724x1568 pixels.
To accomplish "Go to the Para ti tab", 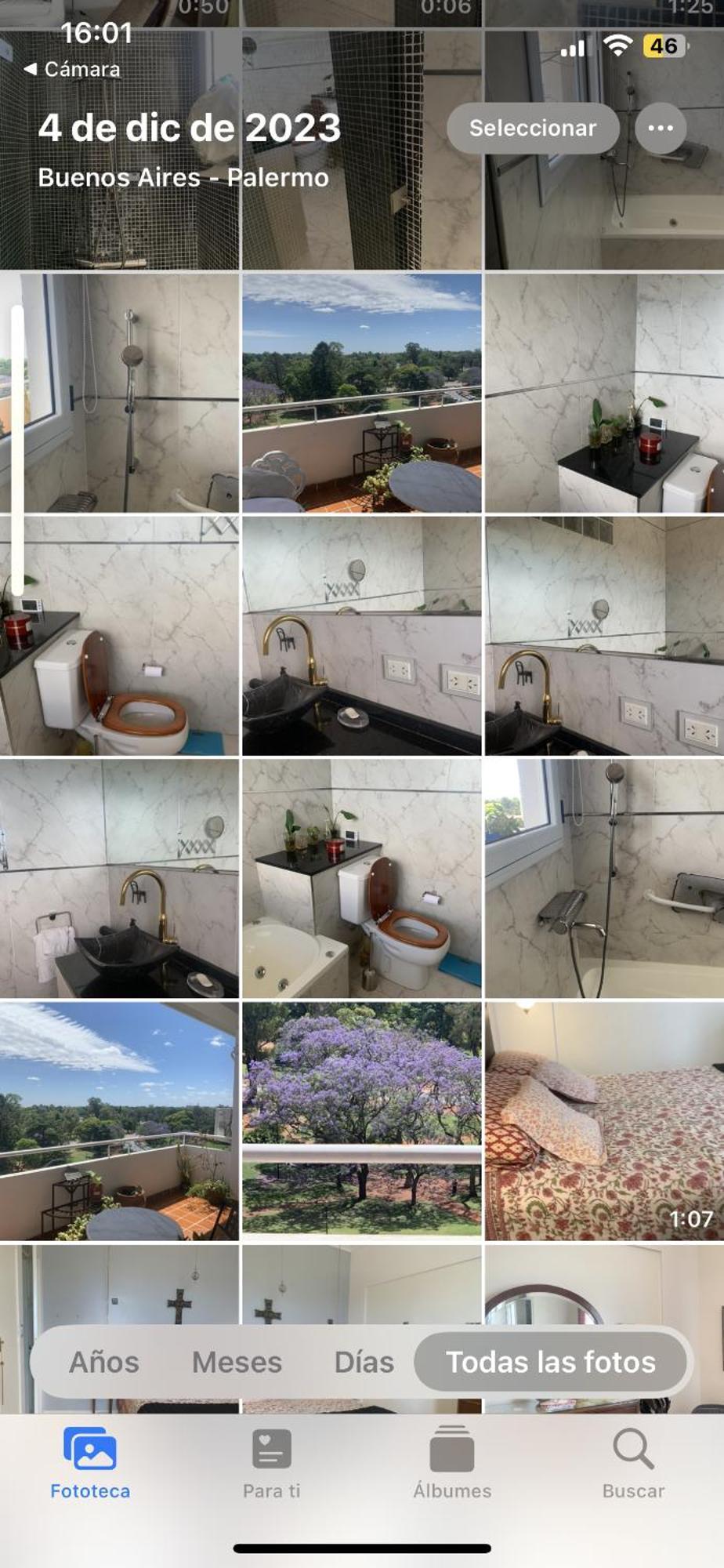I will click(x=271, y=1463).
